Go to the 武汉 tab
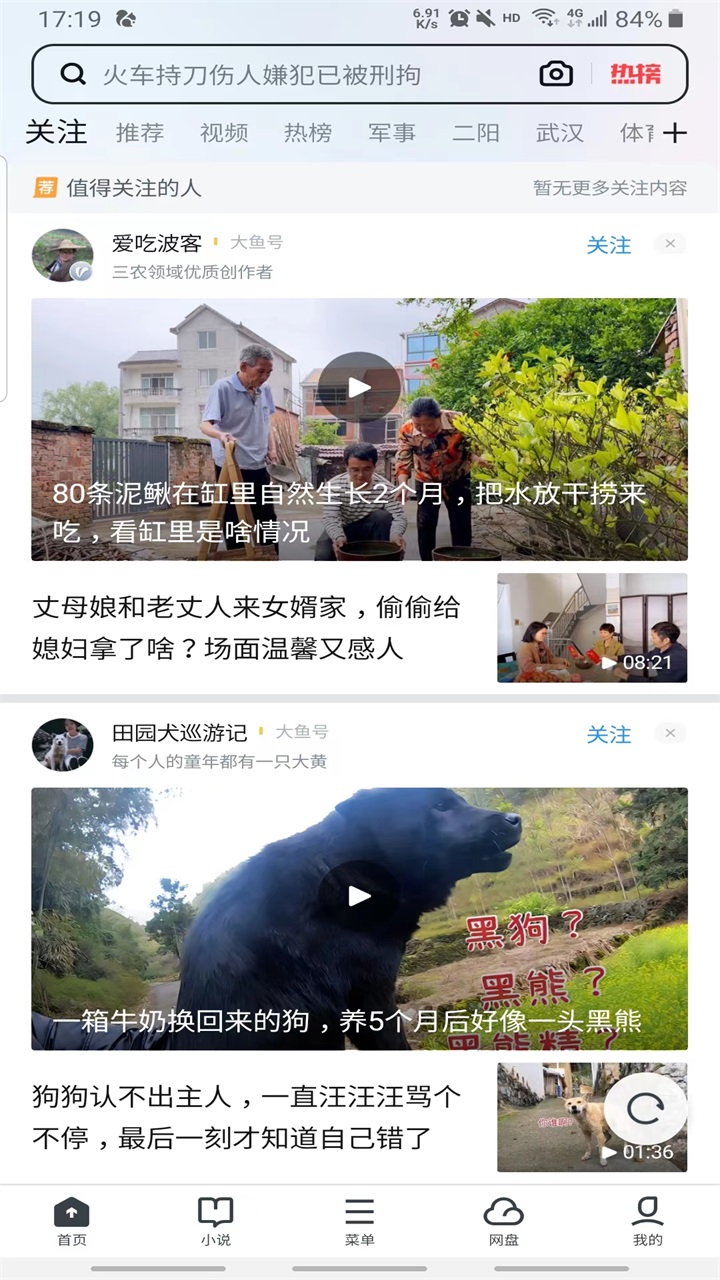The image size is (720, 1280). click(x=560, y=133)
